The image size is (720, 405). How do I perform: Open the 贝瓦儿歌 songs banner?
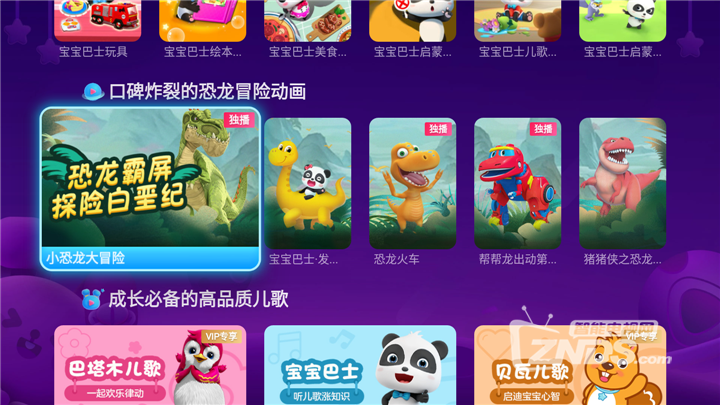point(570,366)
